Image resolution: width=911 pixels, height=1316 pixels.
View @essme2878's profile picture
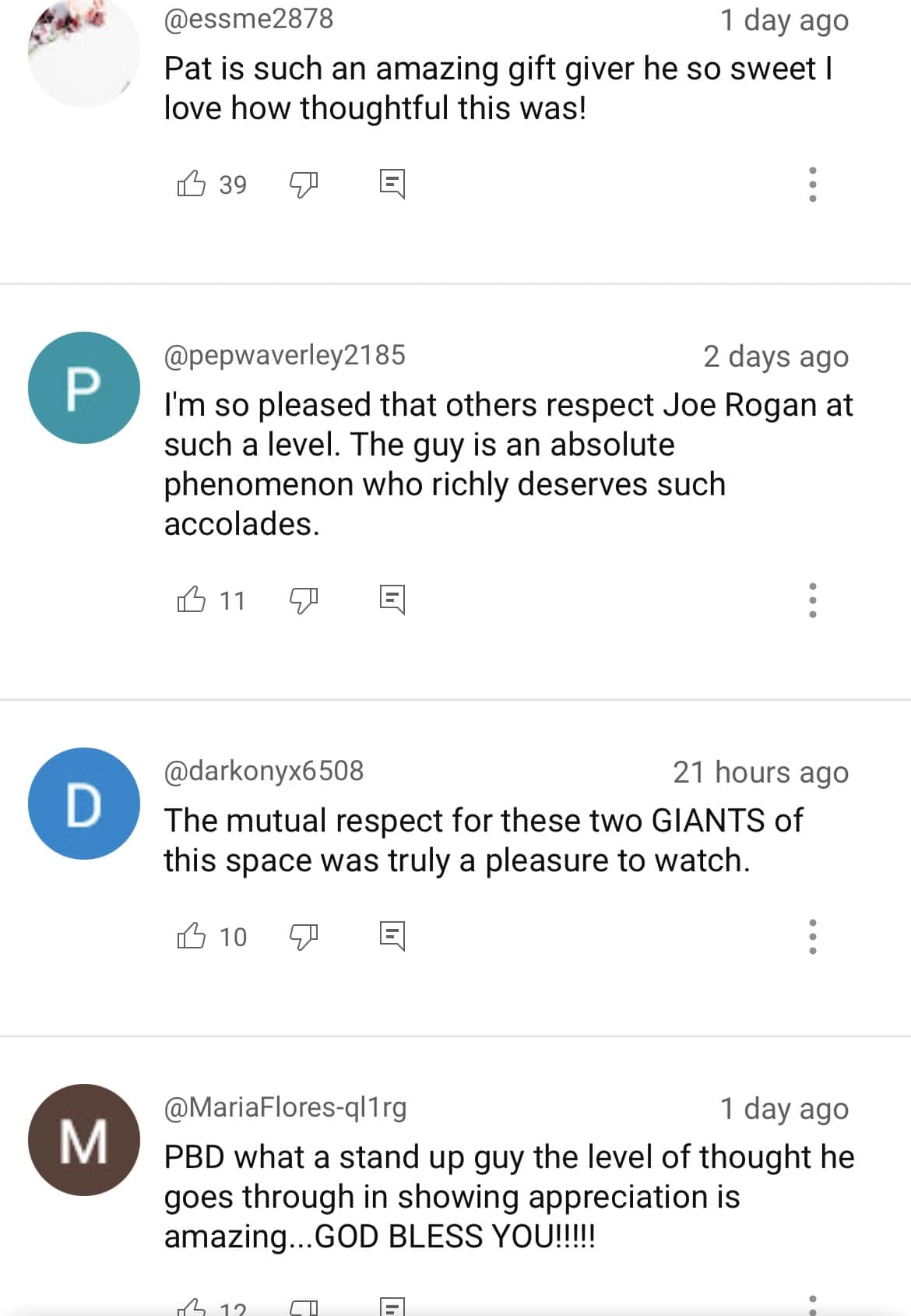[84, 51]
